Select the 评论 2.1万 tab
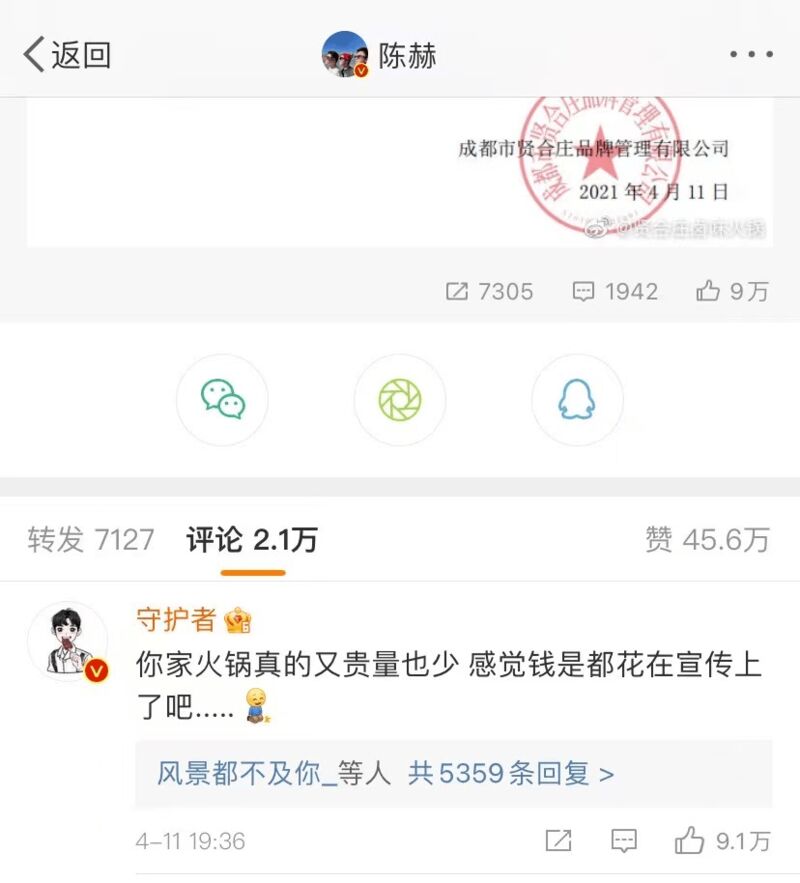The width and height of the screenshot is (800, 883). [252, 541]
